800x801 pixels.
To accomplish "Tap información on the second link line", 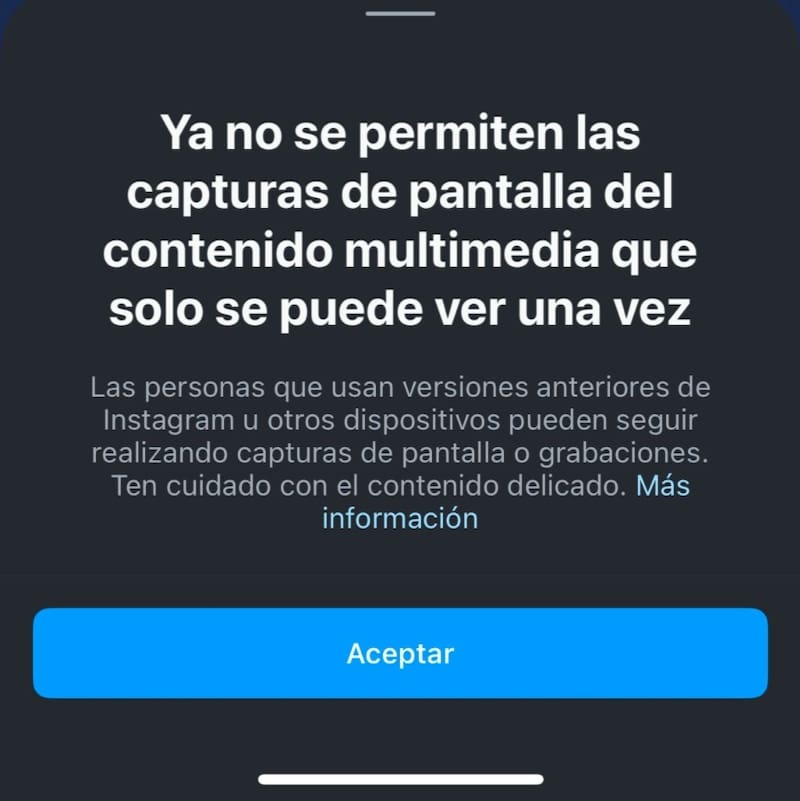I will click(400, 518).
